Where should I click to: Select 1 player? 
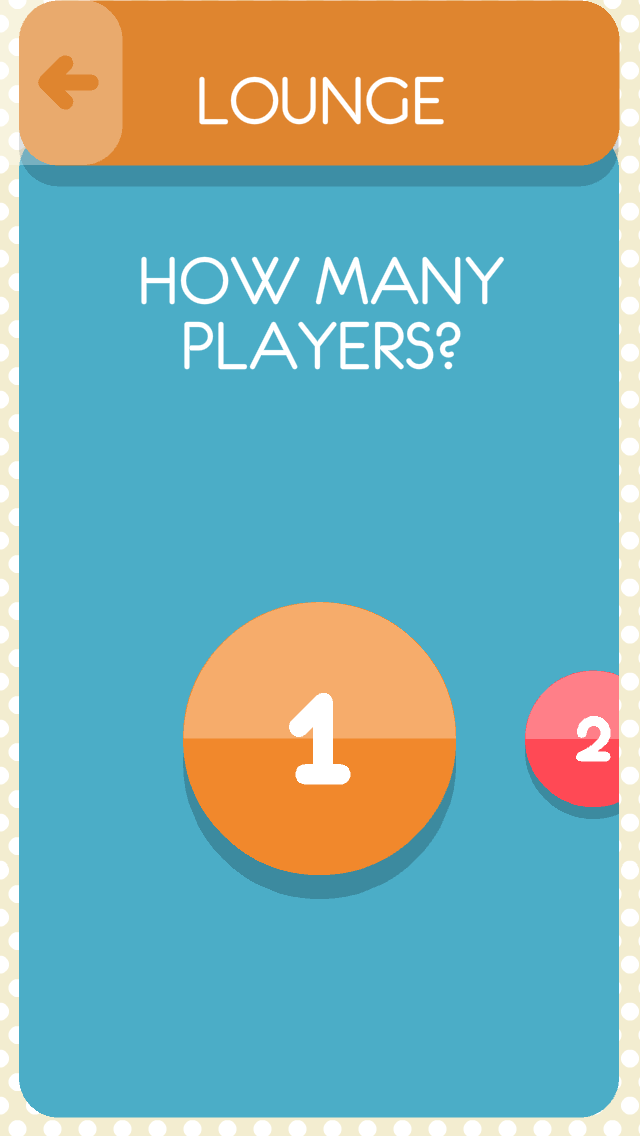320,740
